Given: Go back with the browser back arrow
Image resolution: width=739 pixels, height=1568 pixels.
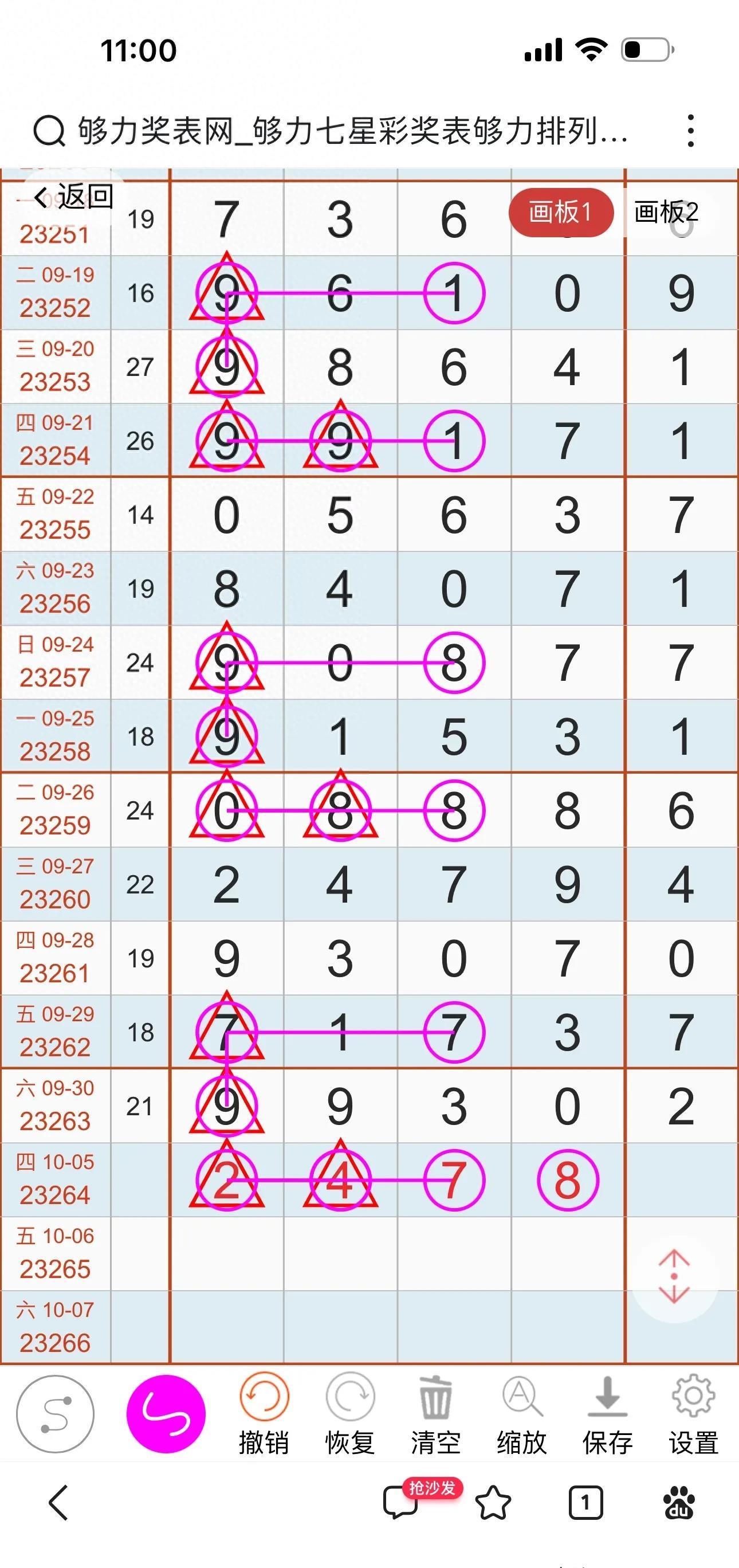Looking at the screenshot, I should tap(58, 1503).
